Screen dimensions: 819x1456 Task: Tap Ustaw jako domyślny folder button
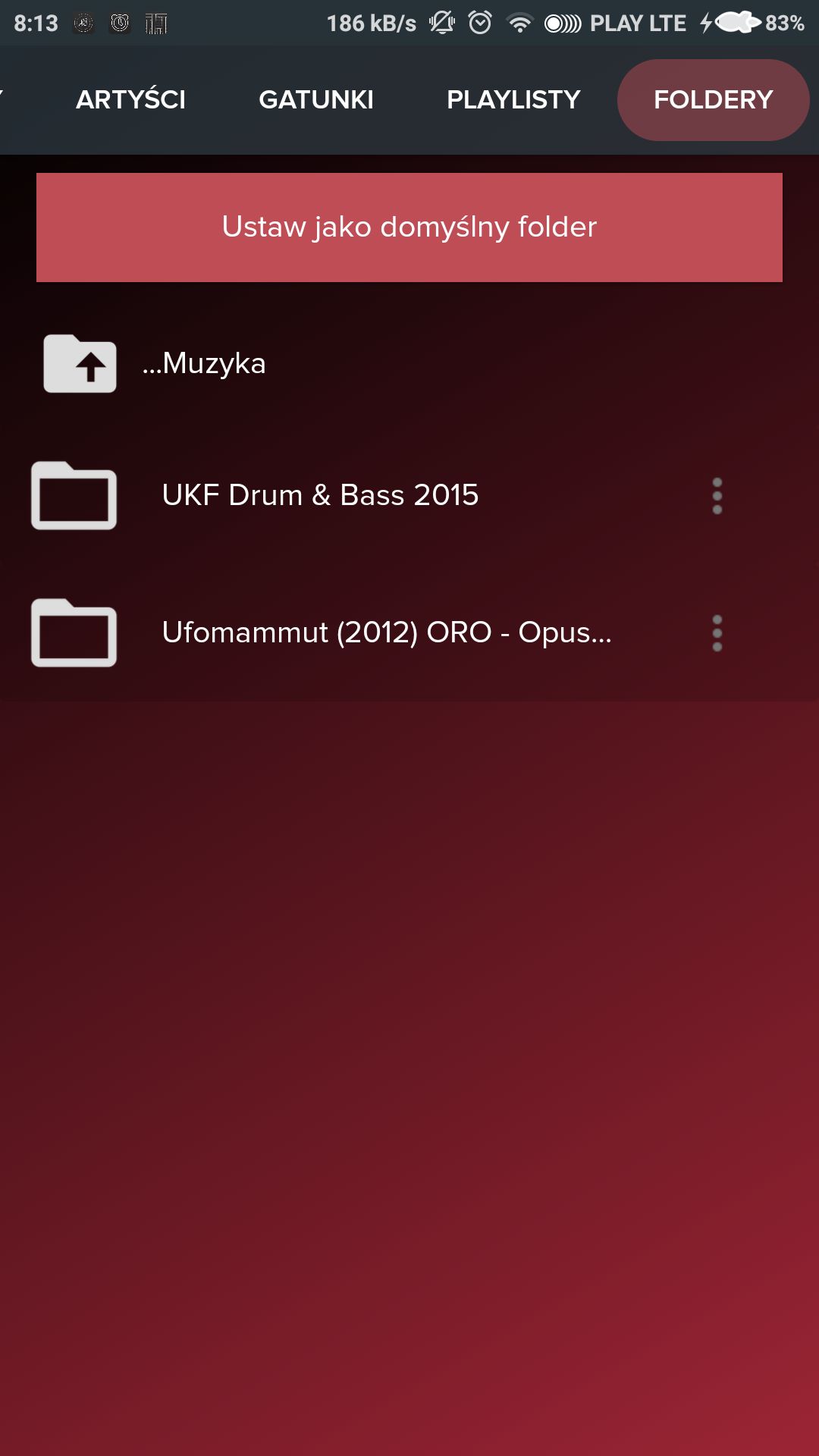tap(409, 227)
